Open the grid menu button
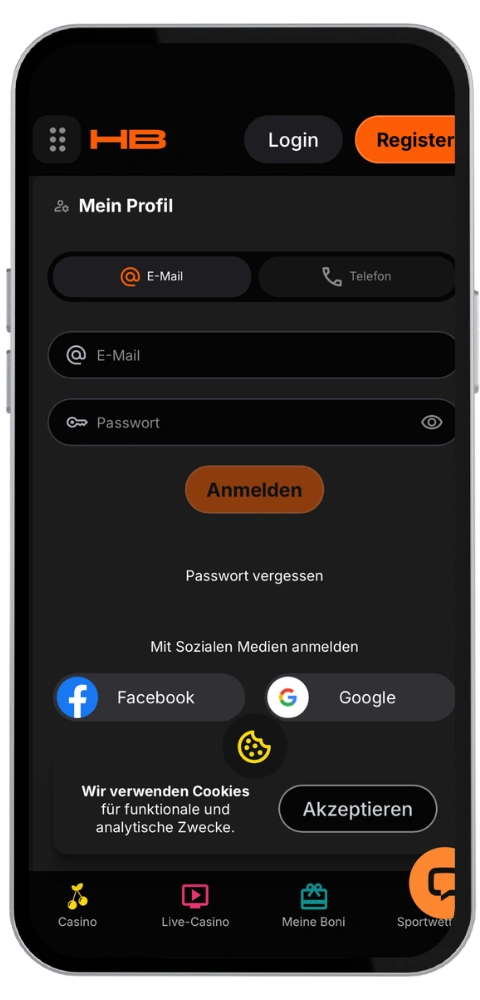The height and width of the screenshot is (1000, 480). pos(57,139)
